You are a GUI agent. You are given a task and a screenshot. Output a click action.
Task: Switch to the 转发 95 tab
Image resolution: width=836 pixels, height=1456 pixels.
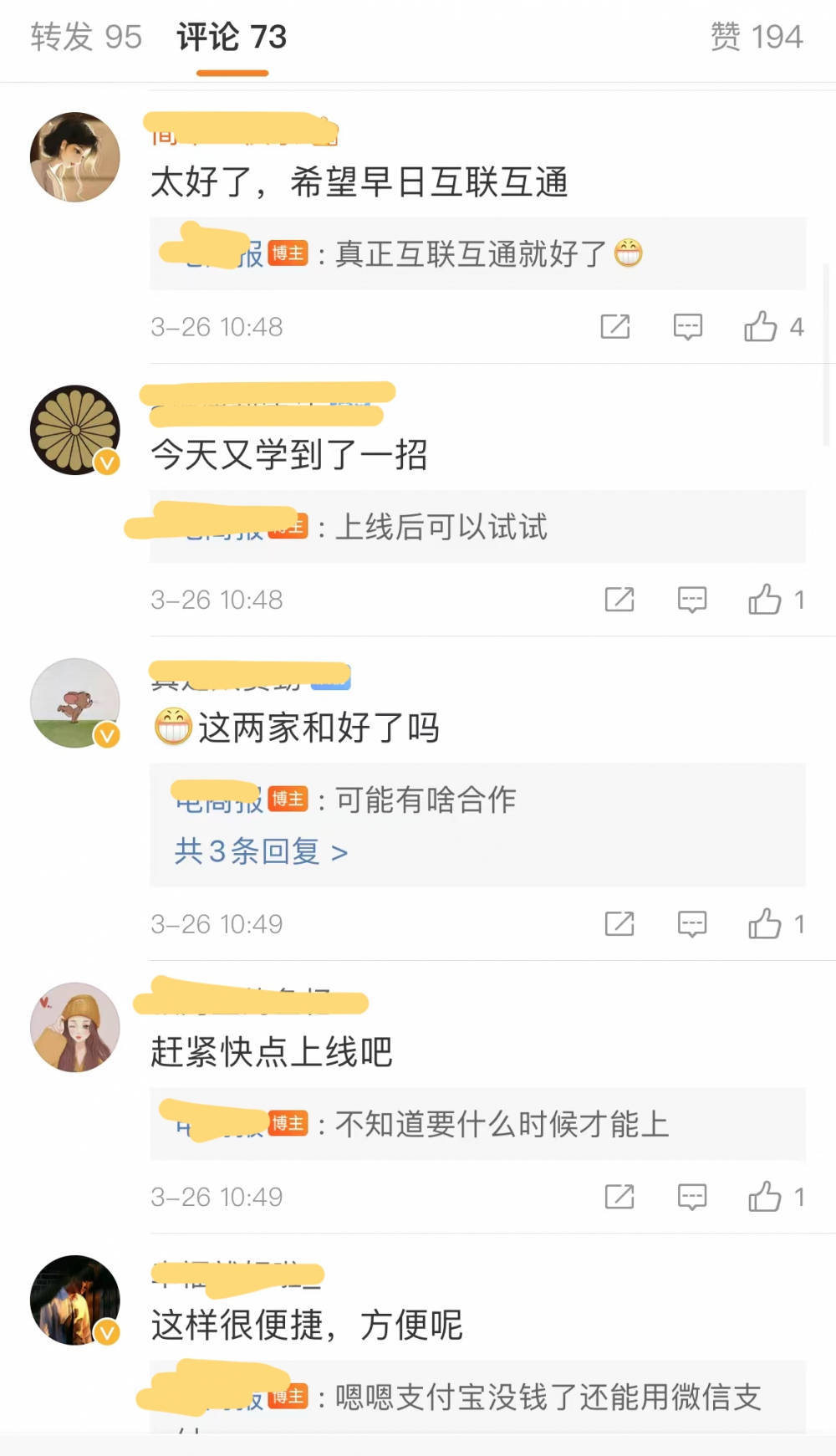pyautogui.click(x=86, y=37)
